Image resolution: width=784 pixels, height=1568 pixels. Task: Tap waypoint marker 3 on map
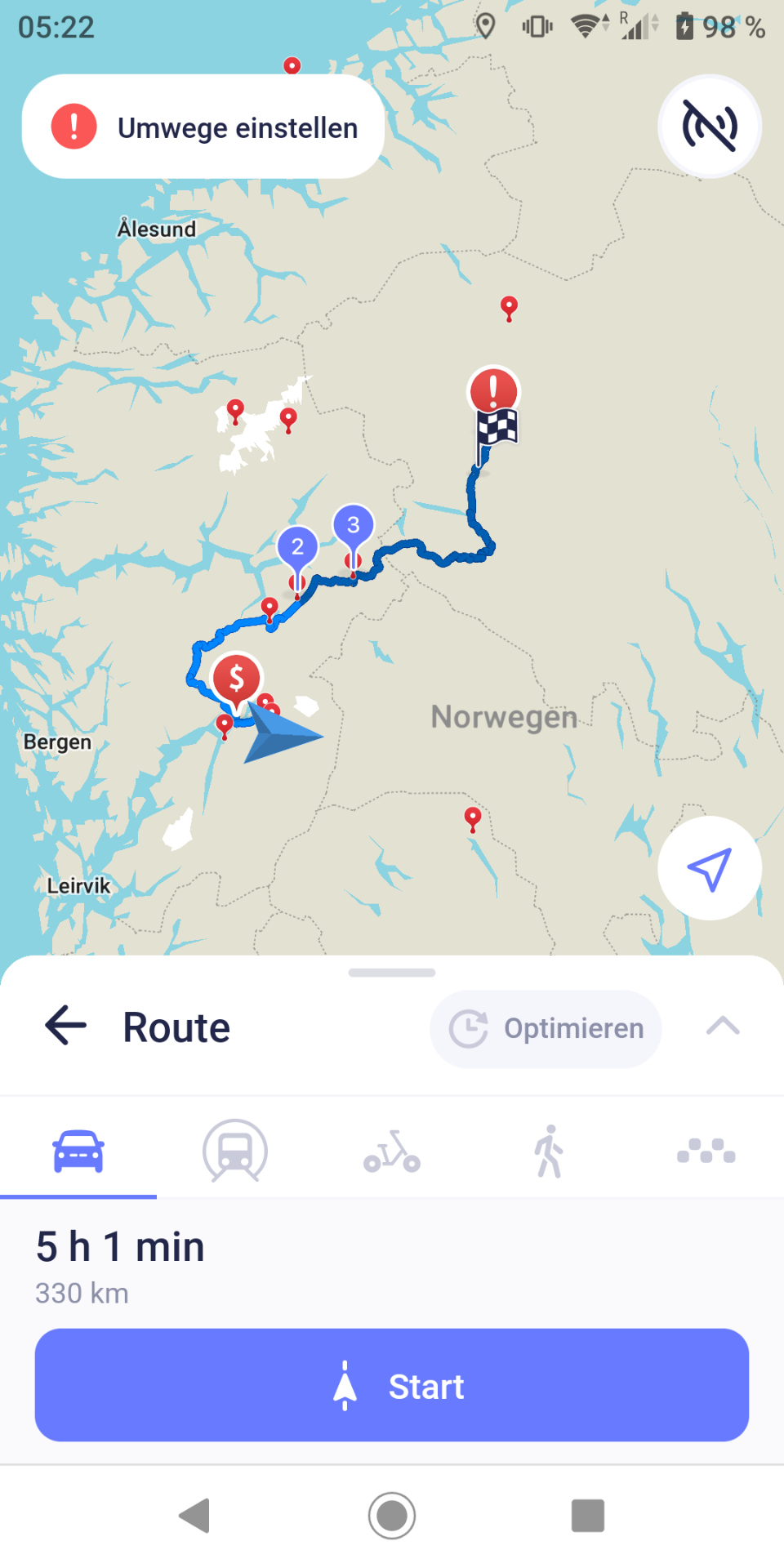pyautogui.click(x=353, y=525)
